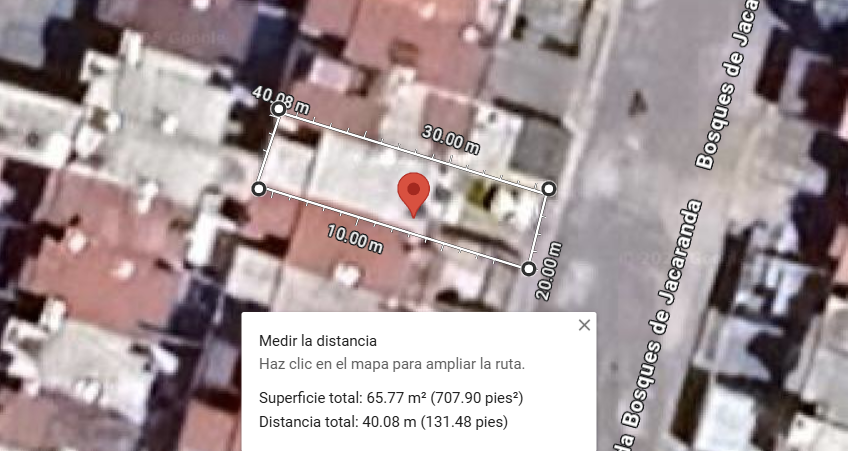Select the measurement point near 20.00 m
This screenshot has width=848, height=451.
pyautogui.click(x=529, y=267)
